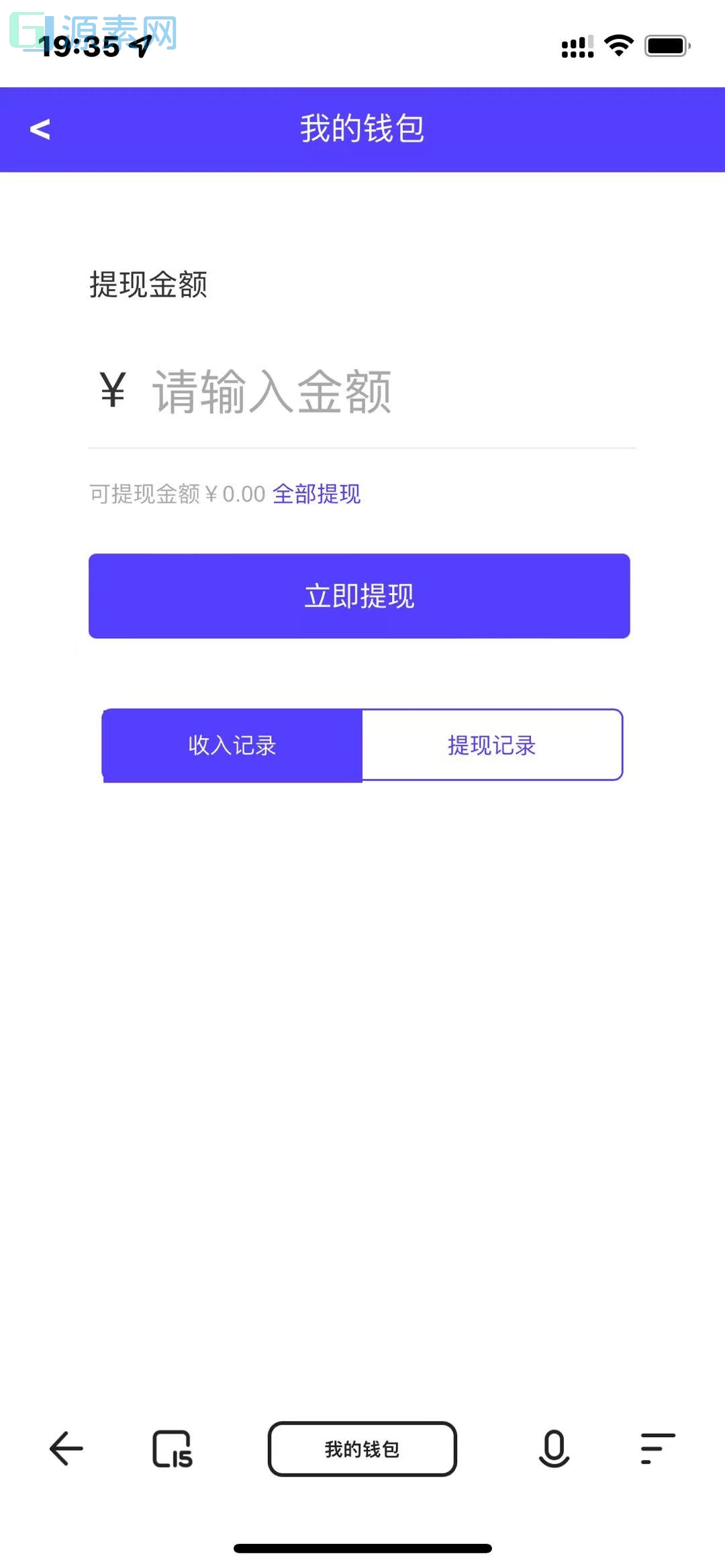Viewport: 725px width, 1568px height.
Task: Tap the 立即提现 withdraw button
Action: tap(360, 596)
